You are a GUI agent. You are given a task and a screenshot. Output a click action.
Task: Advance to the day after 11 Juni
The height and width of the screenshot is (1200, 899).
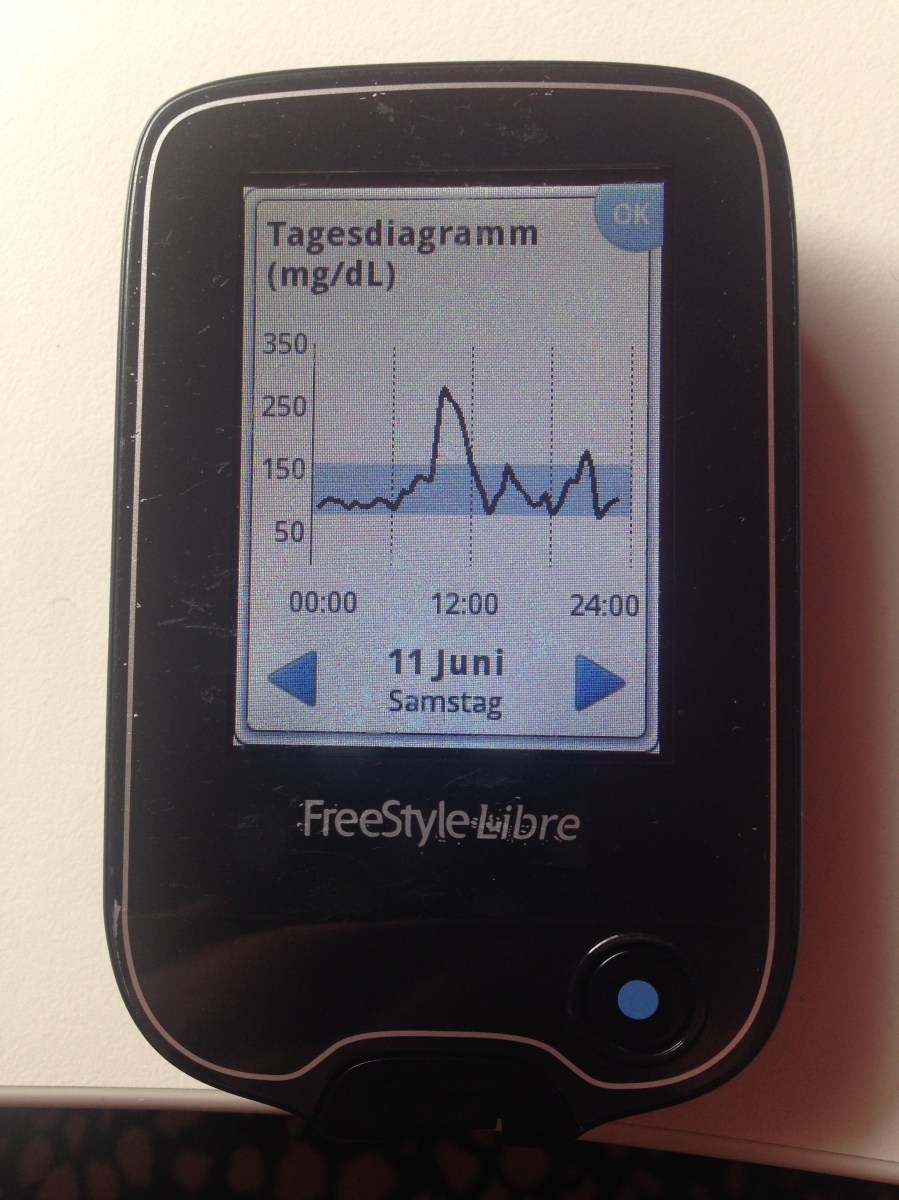[x=600, y=683]
